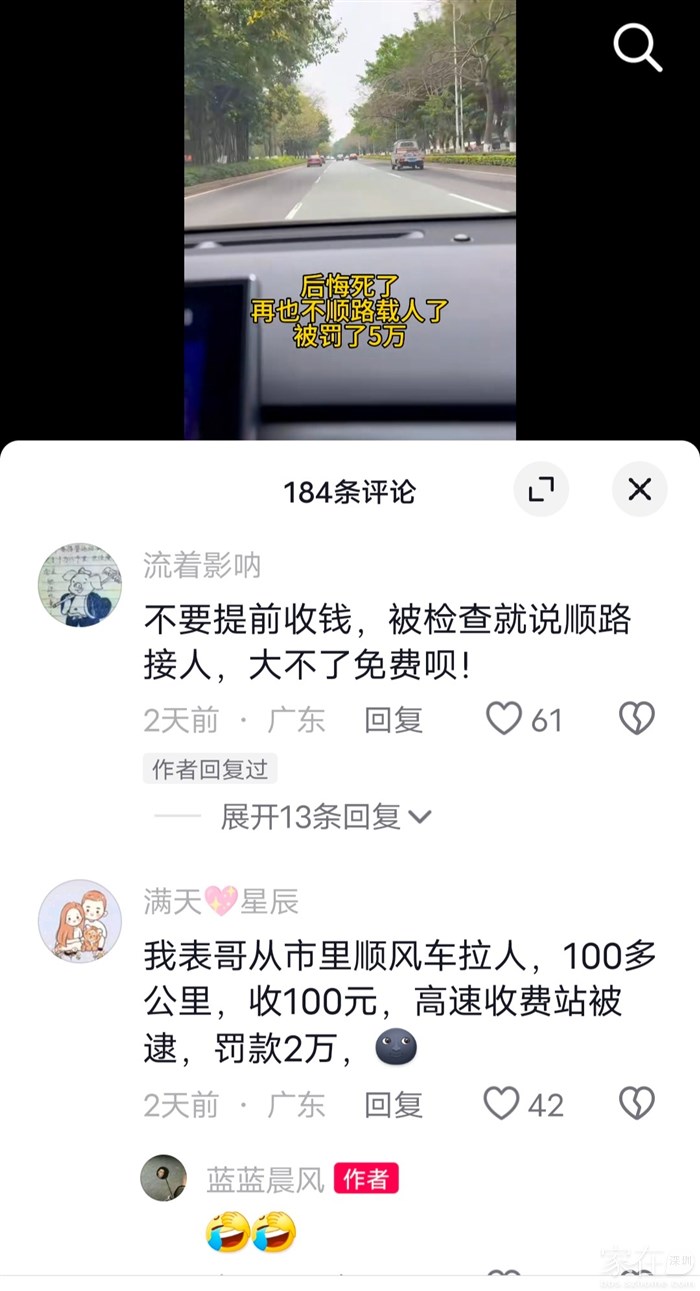
Task: Open 满天星辰's profile avatar
Action: 80,921
